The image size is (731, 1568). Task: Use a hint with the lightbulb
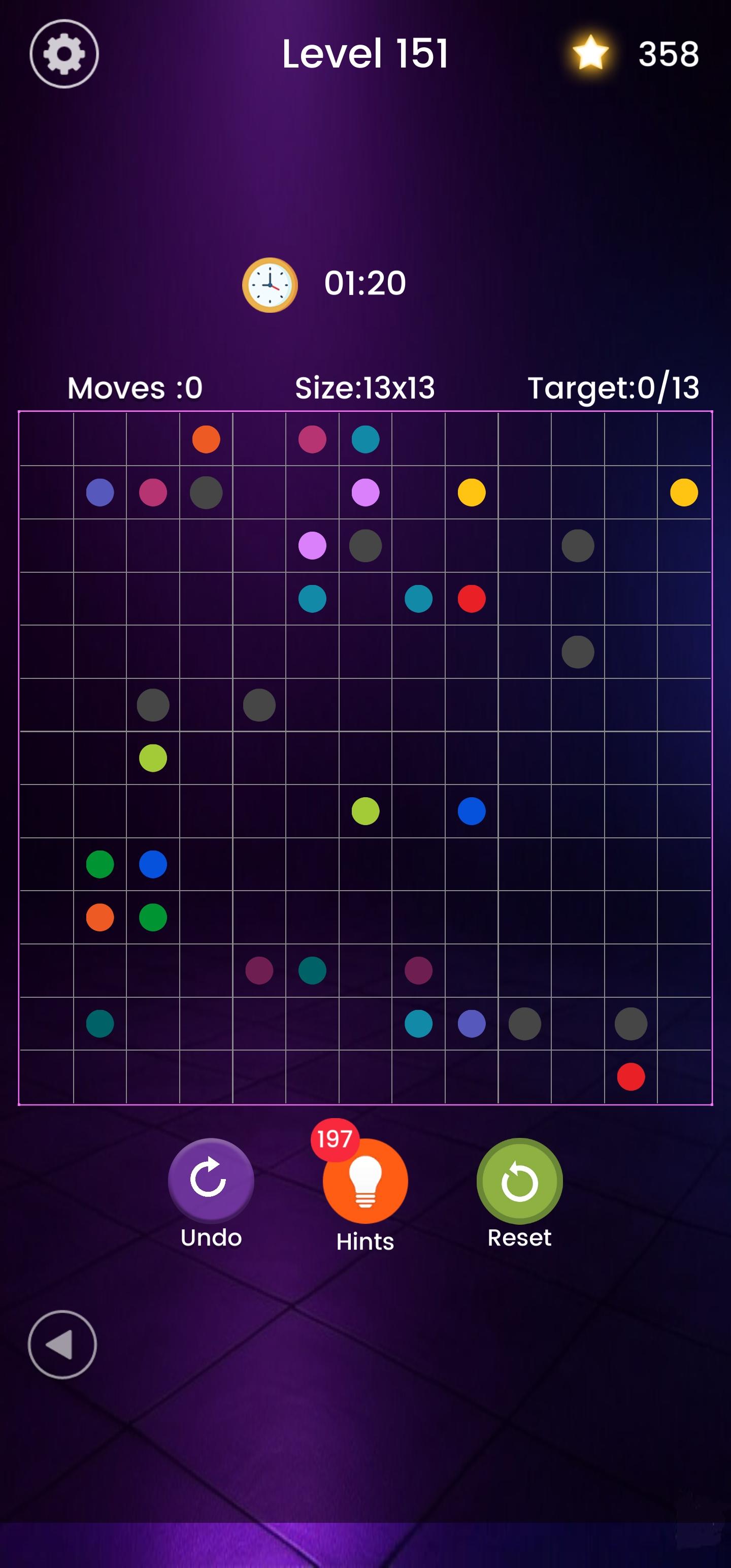click(x=365, y=1182)
